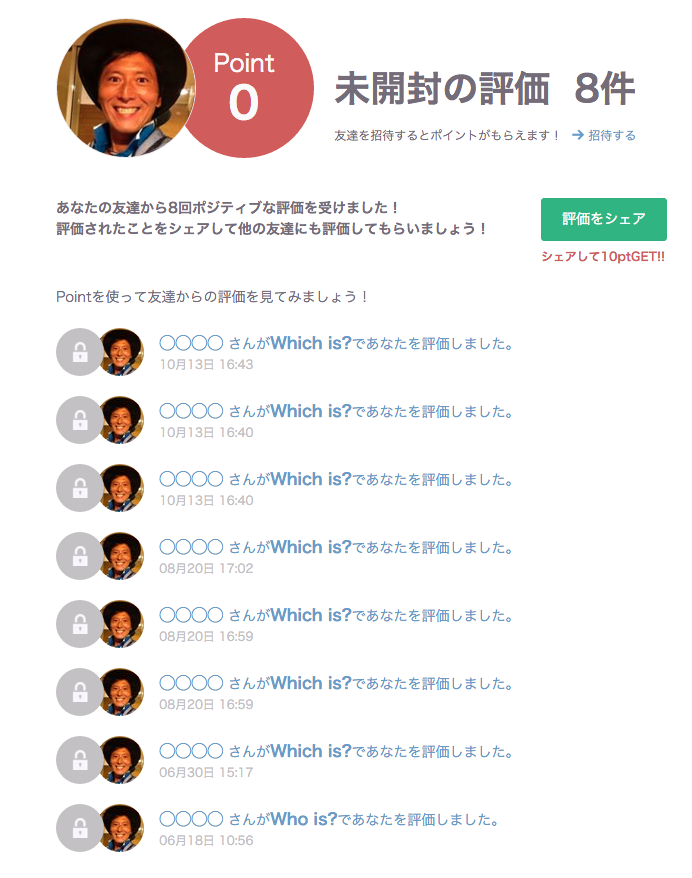This screenshot has width=692, height=878.
Task: View the rating dated 08月20日 17:02
Action: pos(336,548)
